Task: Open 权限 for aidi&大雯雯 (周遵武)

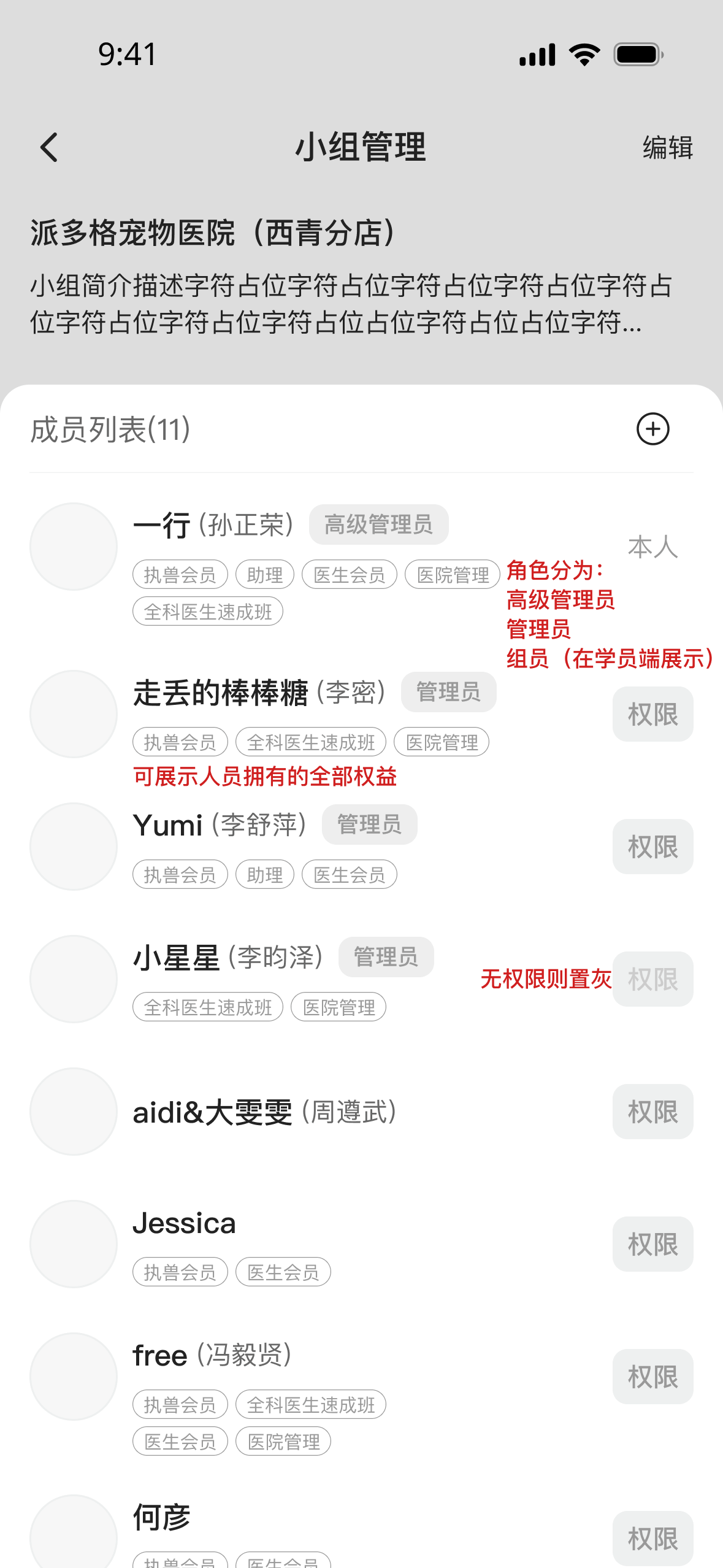Action: point(652,1112)
